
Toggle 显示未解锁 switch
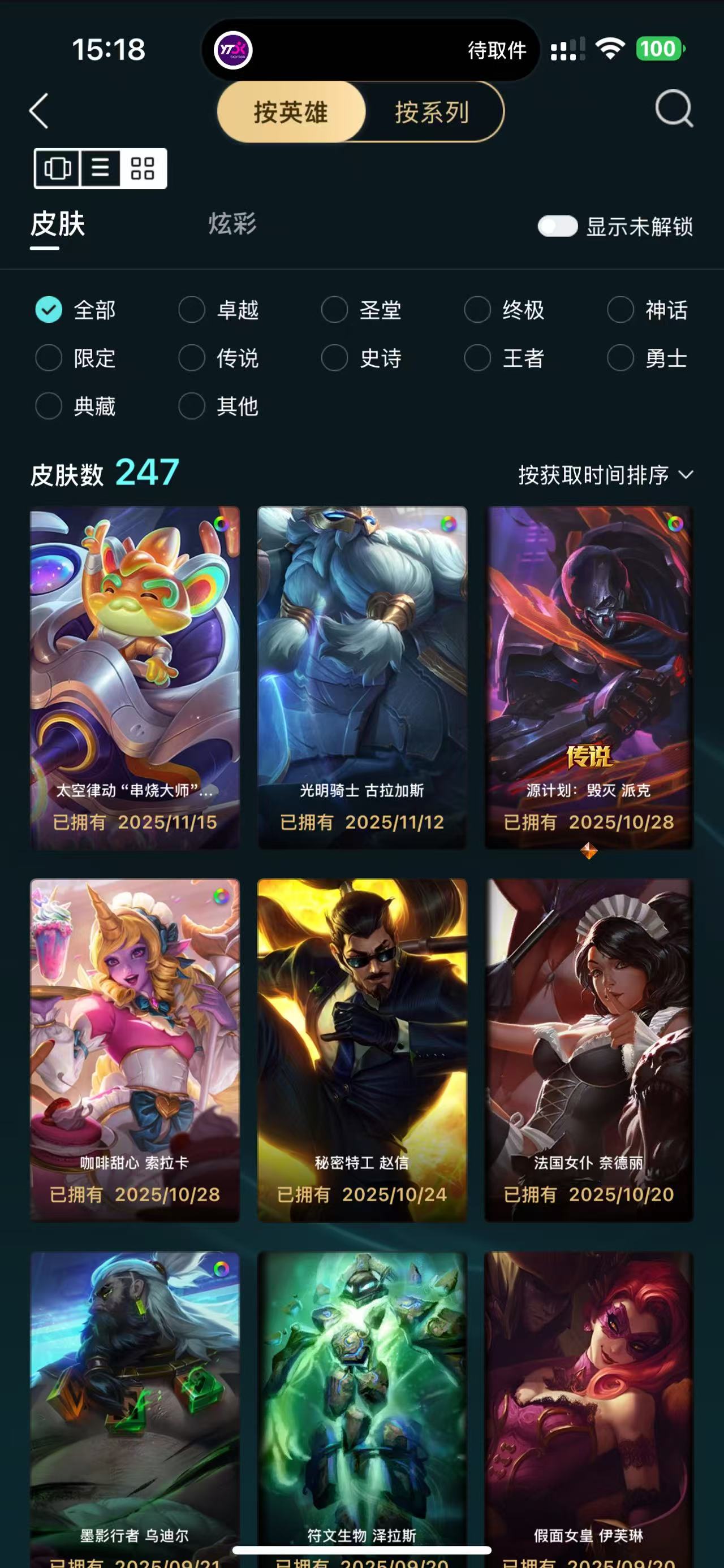point(557,227)
